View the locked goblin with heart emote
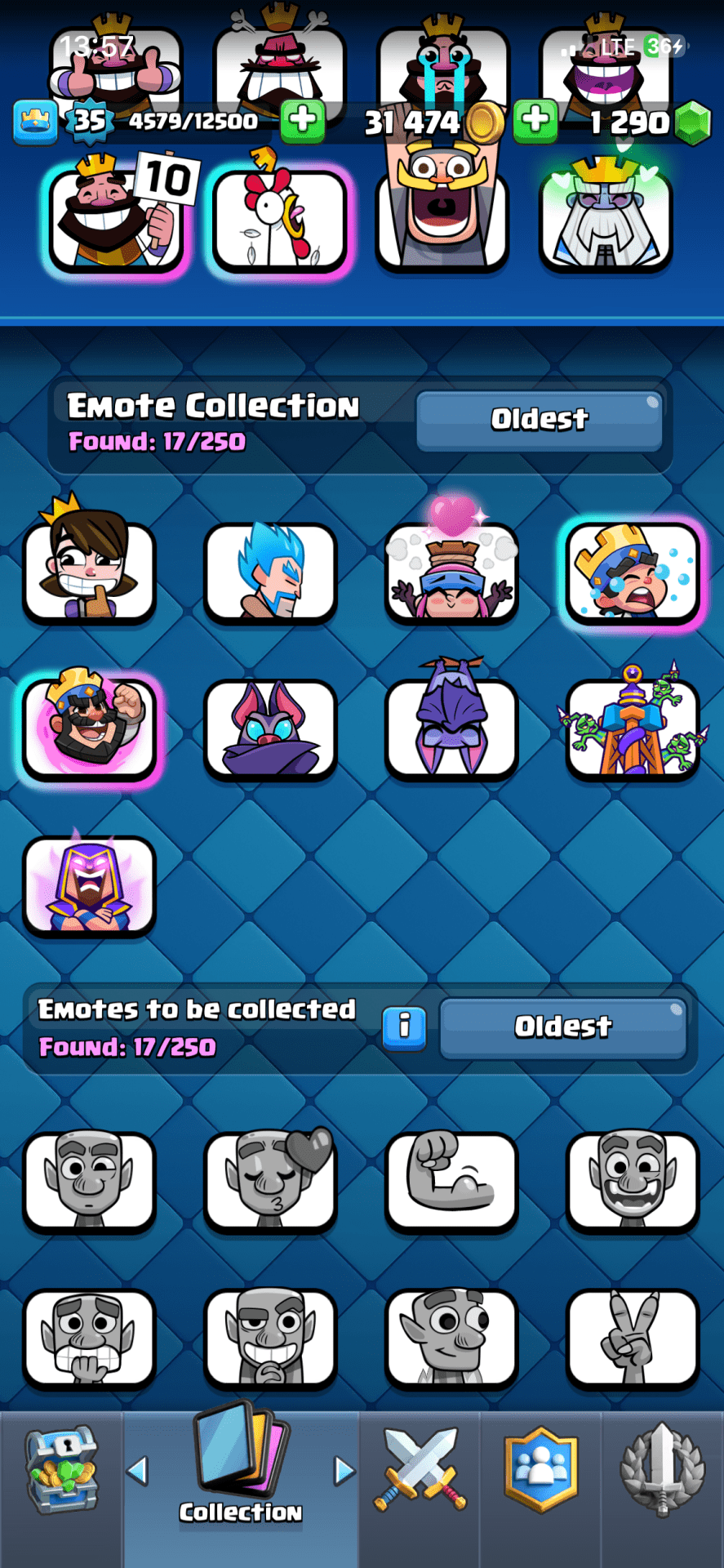This screenshot has height=1568, width=724. click(x=270, y=1180)
